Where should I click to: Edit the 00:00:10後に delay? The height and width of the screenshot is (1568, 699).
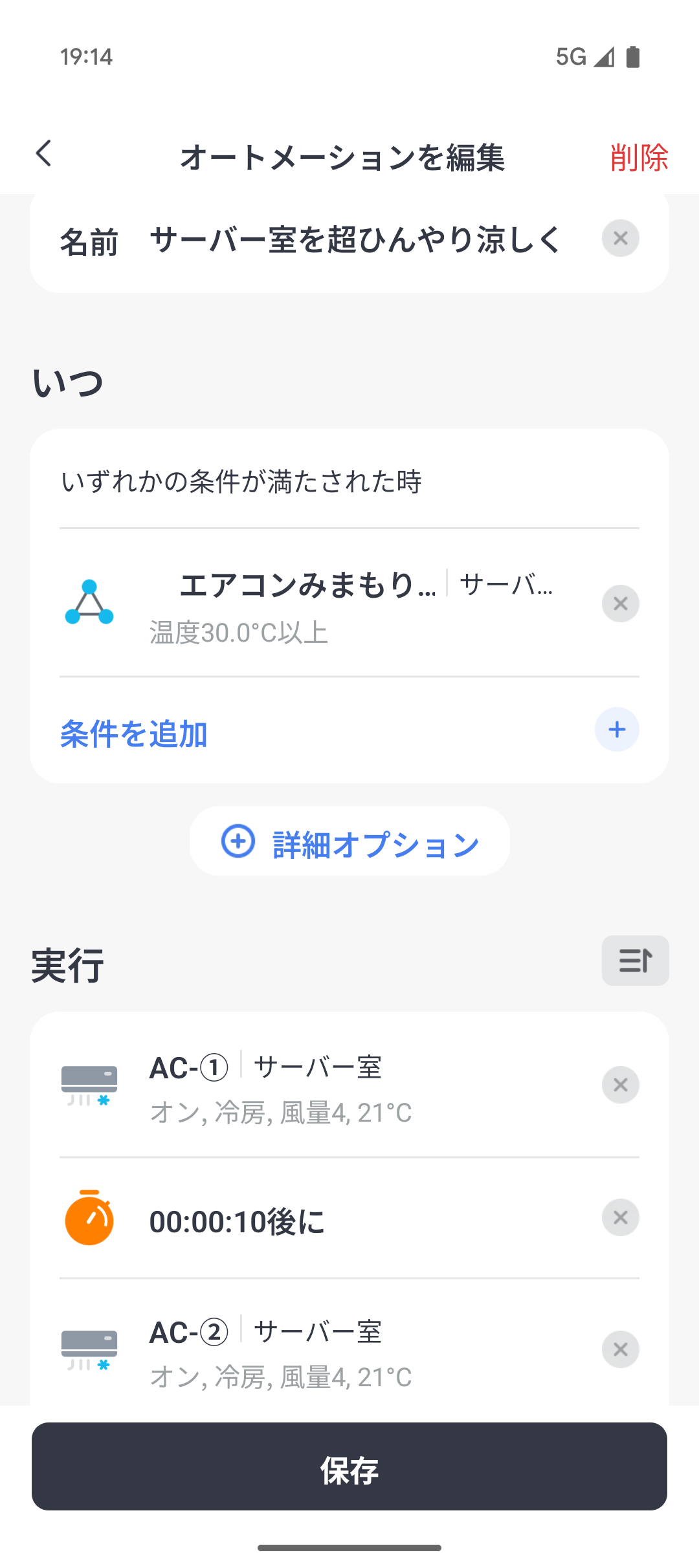click(324, 1219)
